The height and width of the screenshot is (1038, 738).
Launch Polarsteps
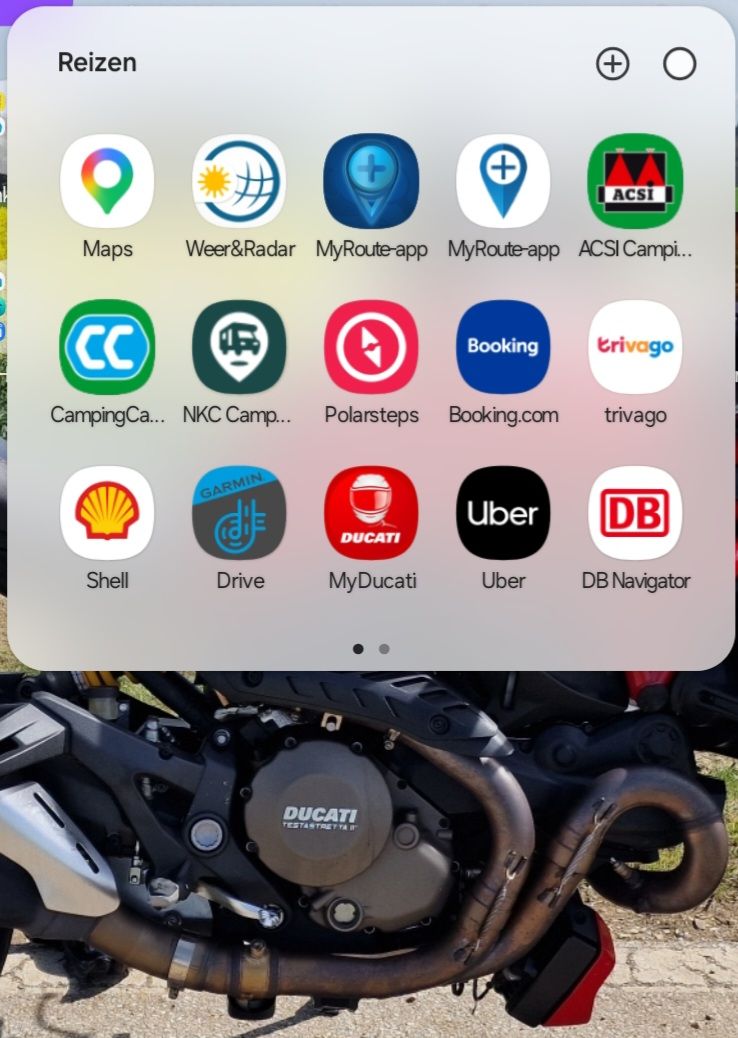tap(371, 347)
